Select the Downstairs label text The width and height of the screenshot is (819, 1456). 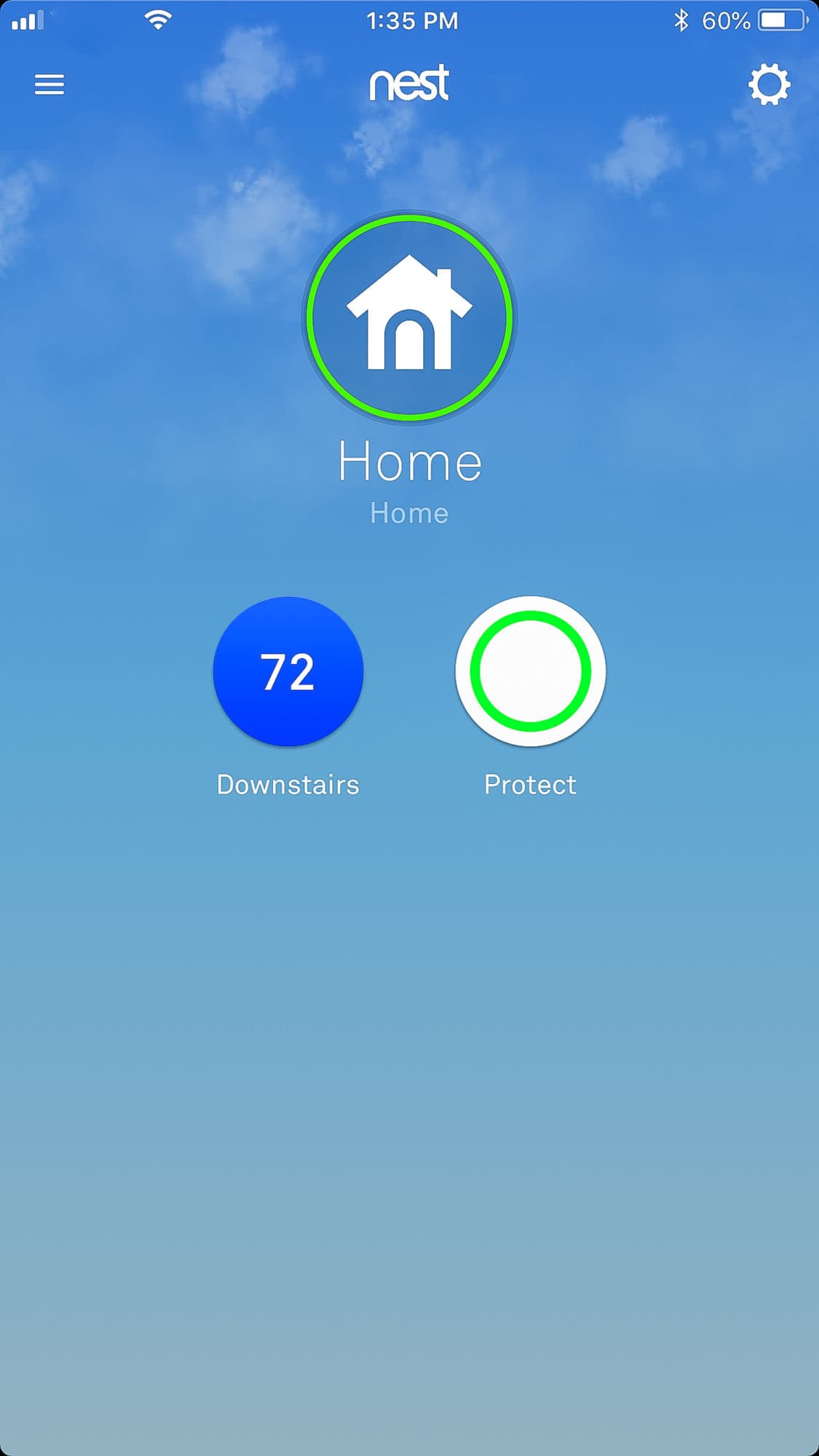click(x=288, y=785)
